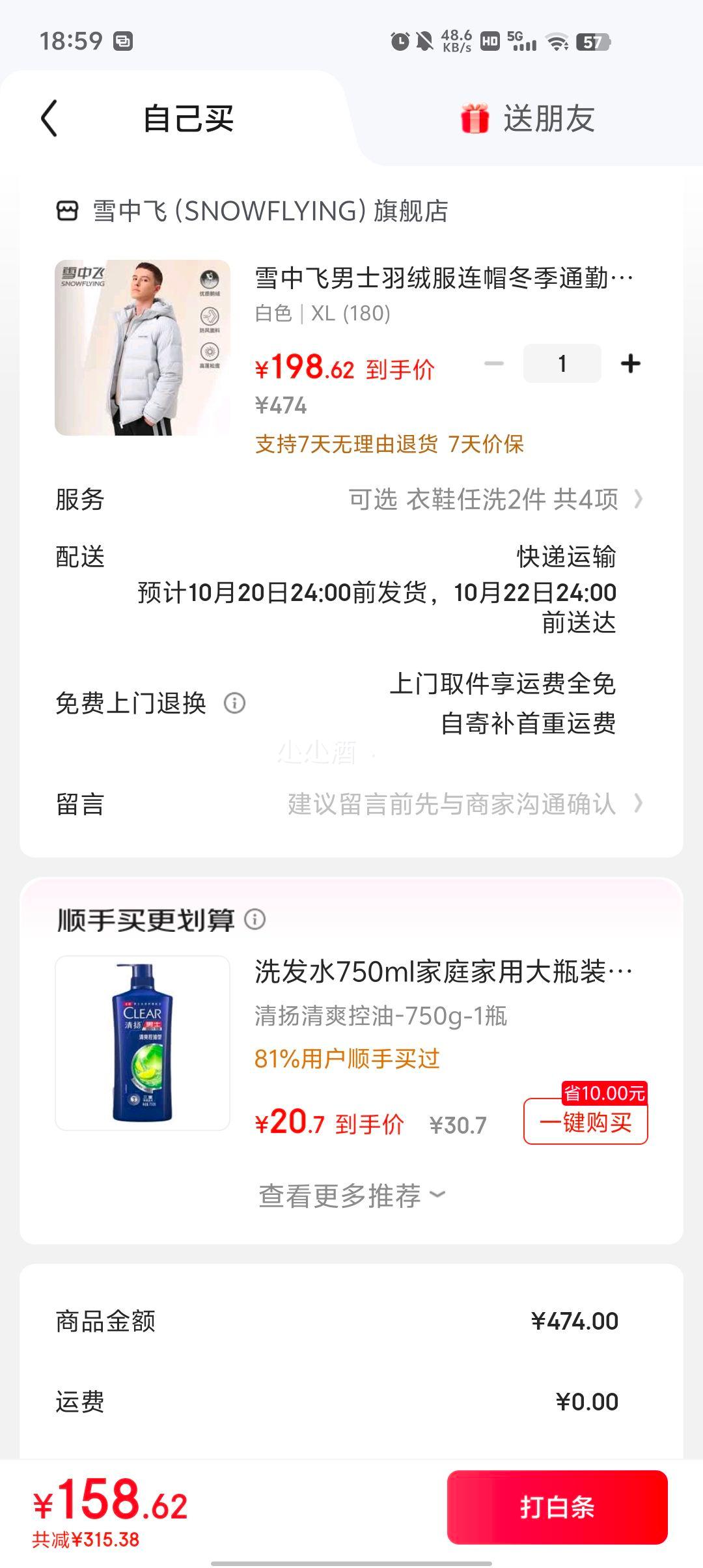Expand 查看更多推荐

pos(351,1196)
